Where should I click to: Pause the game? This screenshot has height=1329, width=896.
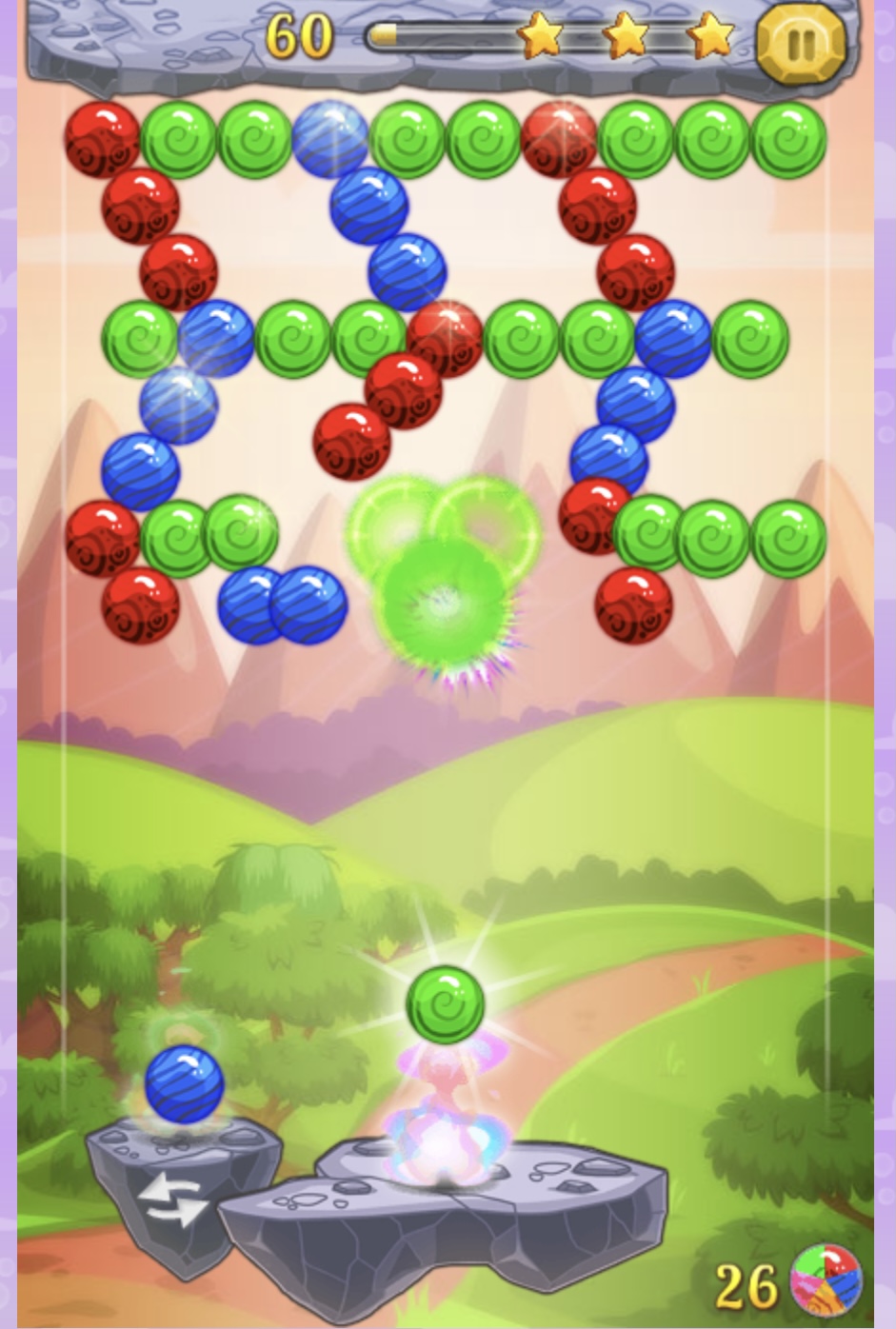point(801,43)
